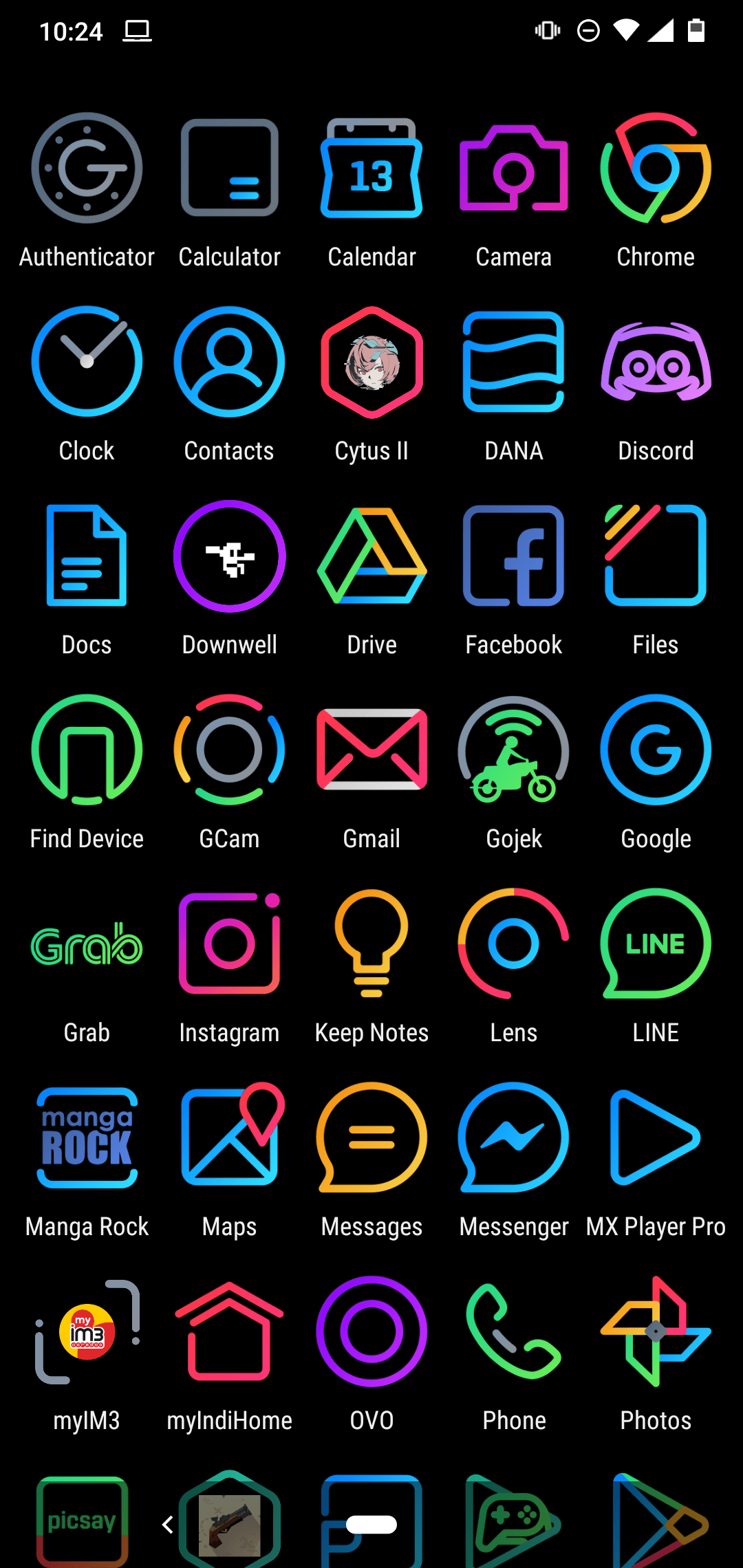Launch the Cytus II game
The image size is (743, 1568).
point(371,362)
